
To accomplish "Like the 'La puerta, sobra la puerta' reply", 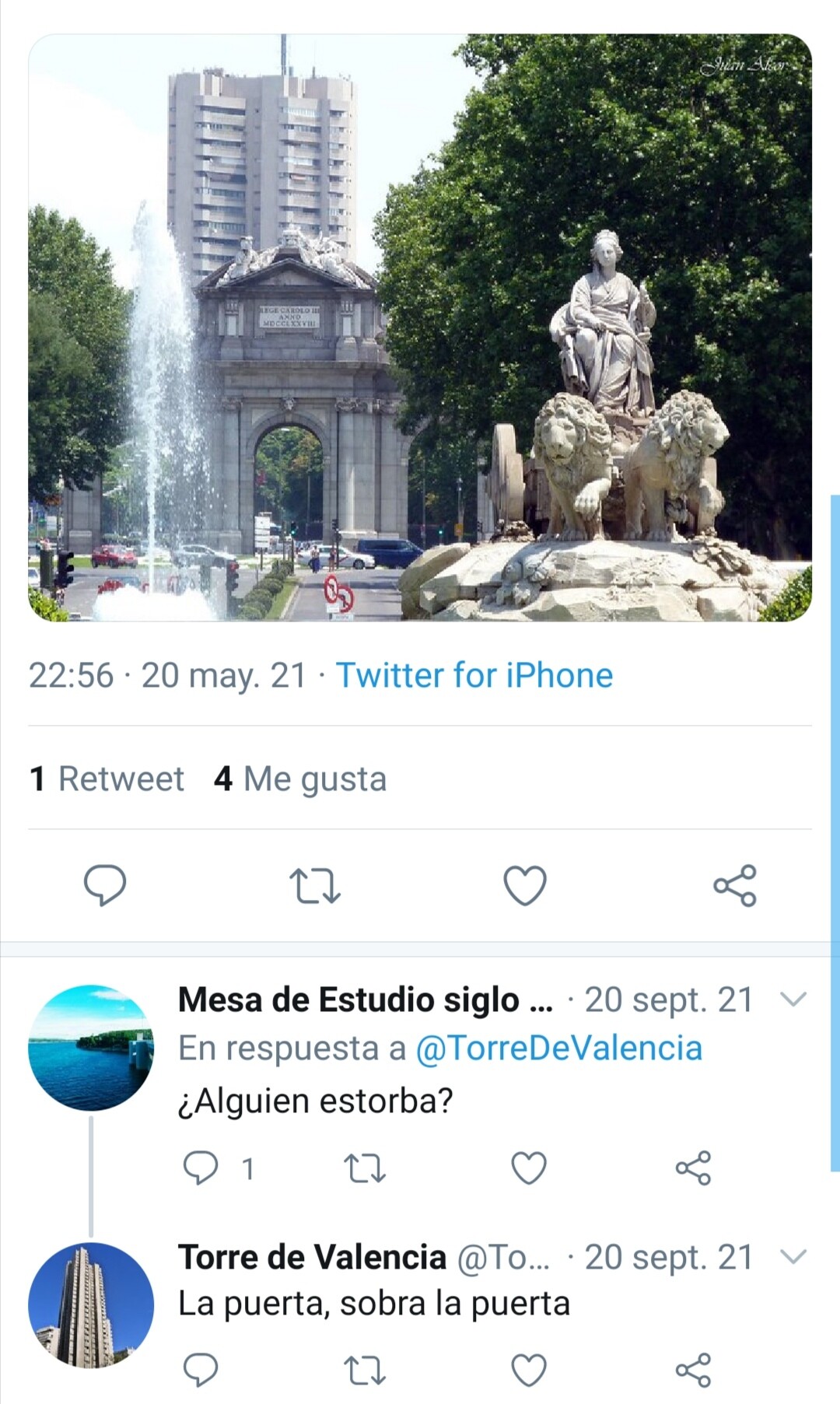I will coord(529,1370).
